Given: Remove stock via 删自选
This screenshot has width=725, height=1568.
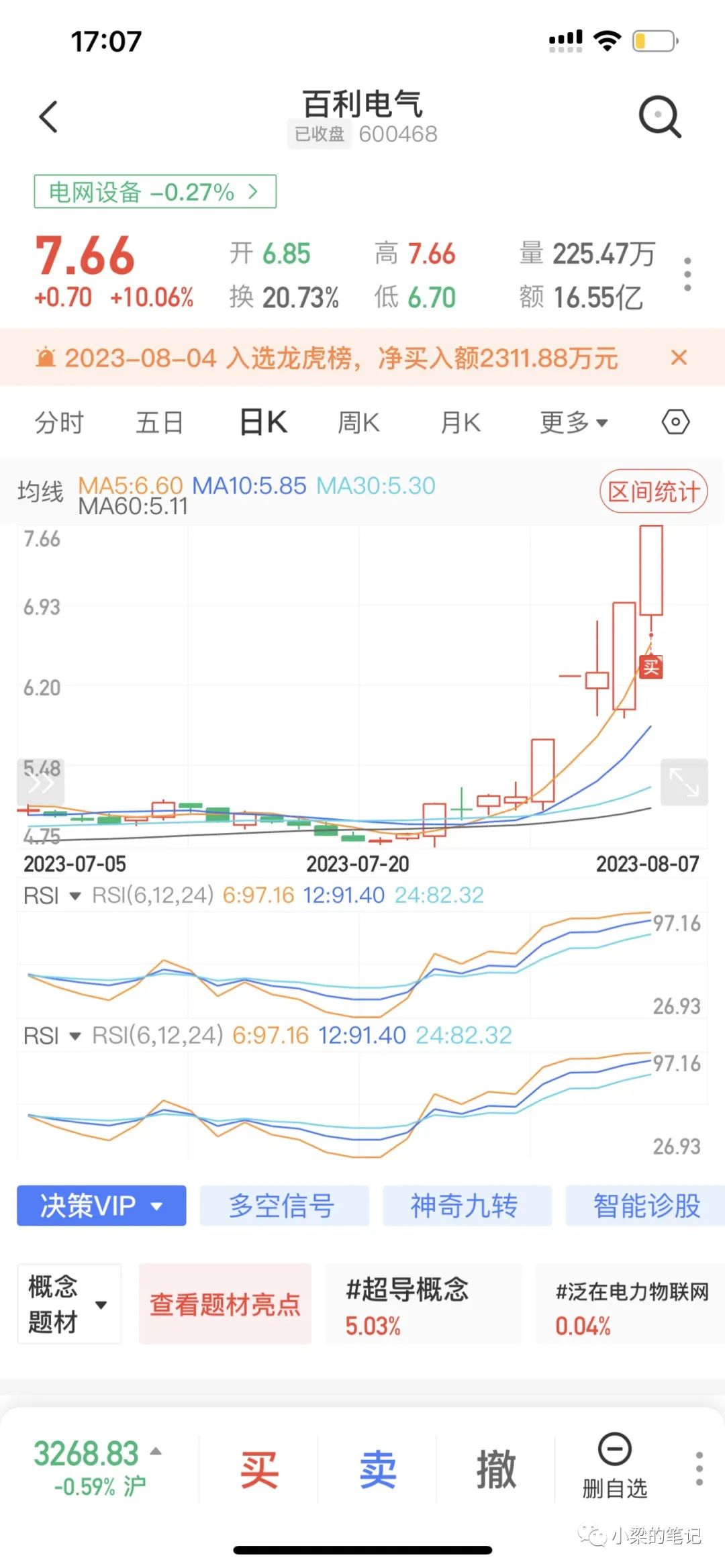Looking at the screenshot, I should 614,1467.
